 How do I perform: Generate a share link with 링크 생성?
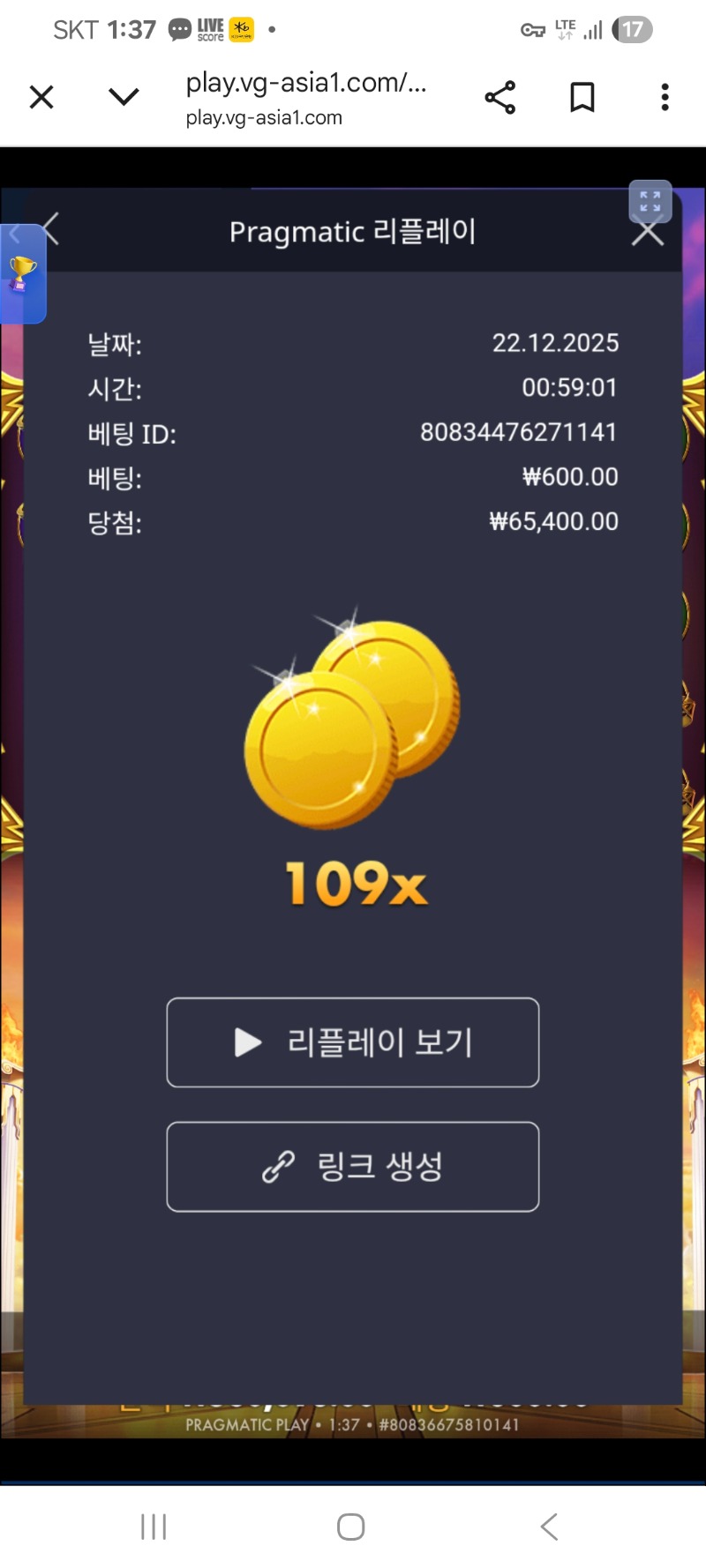(x=352, y=1167)
